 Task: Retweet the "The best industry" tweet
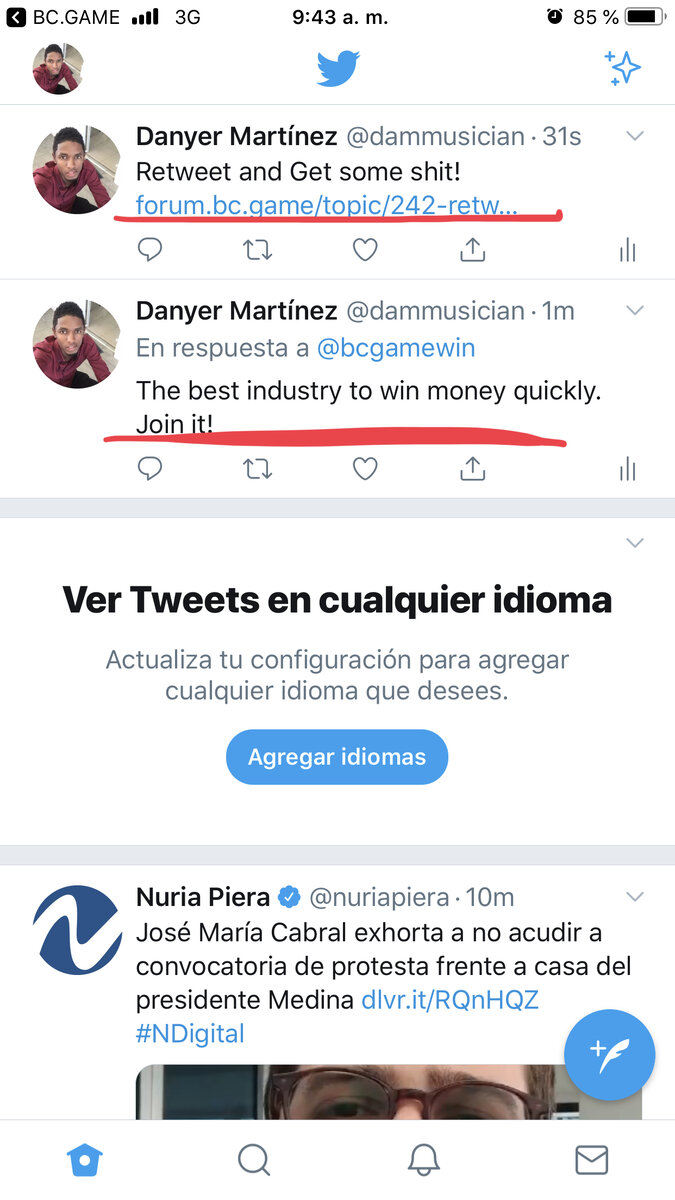click(258, 467)
